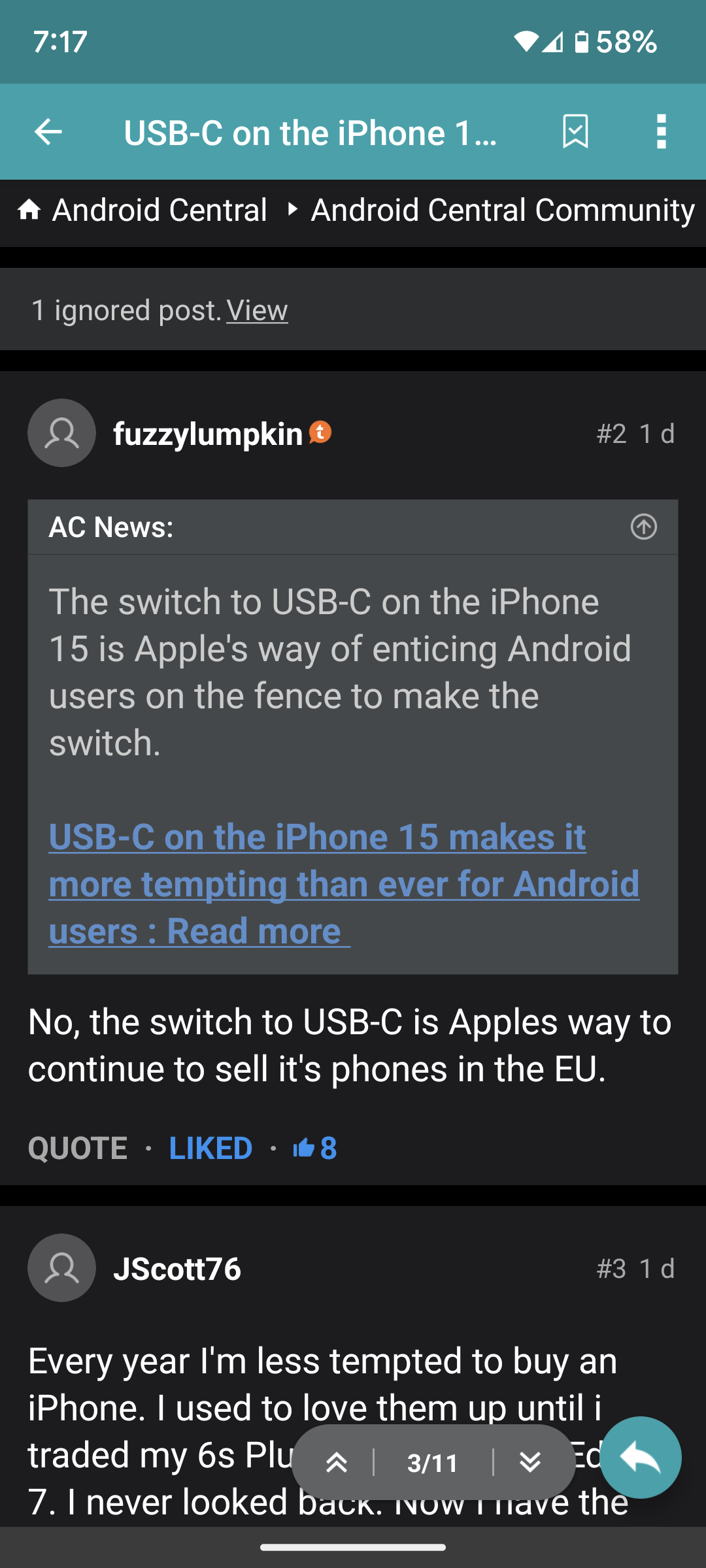Open JScott76's profile avatar
Image resolution: width=706 pixels, height=1568 pixels.
(x=62, y=1268)
